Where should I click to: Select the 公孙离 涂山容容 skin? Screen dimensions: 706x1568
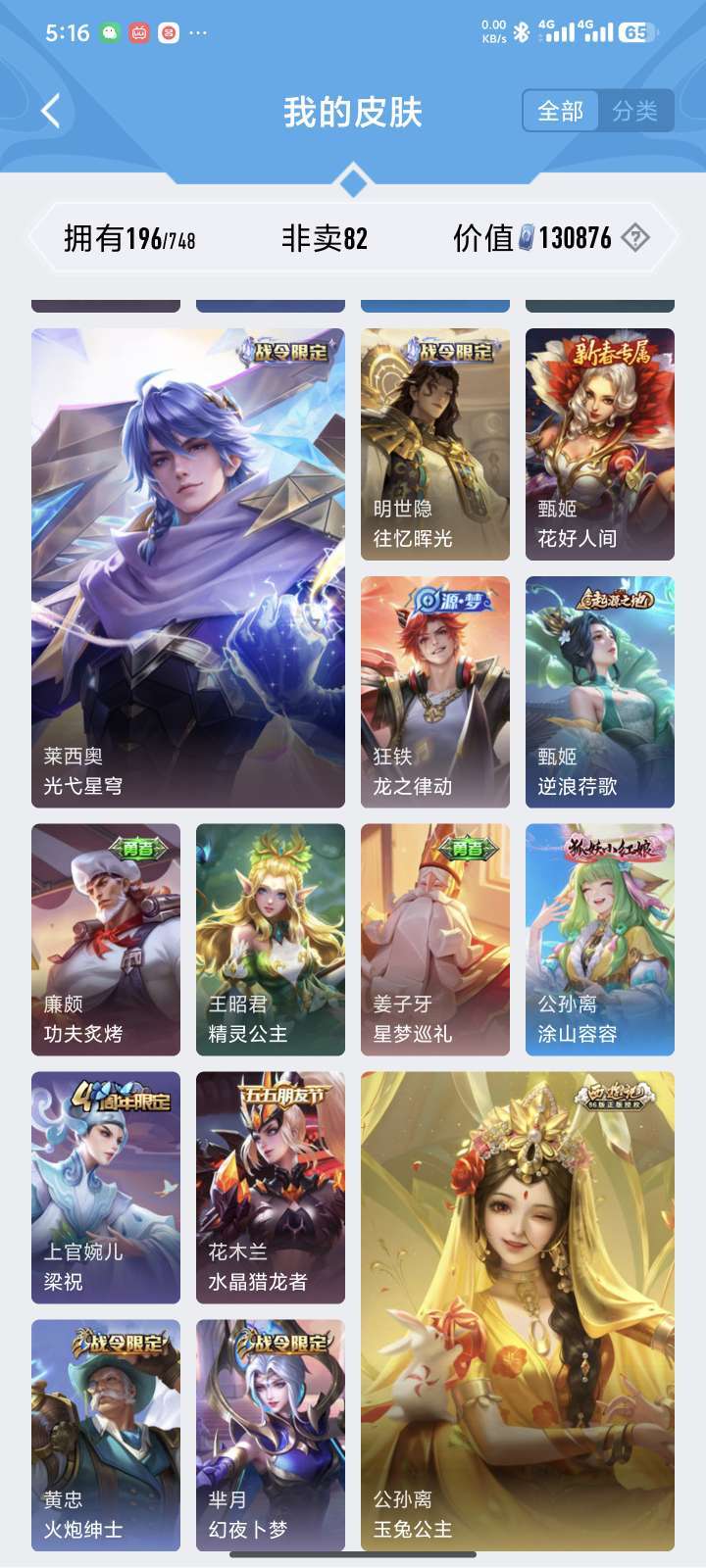[600, 940]
